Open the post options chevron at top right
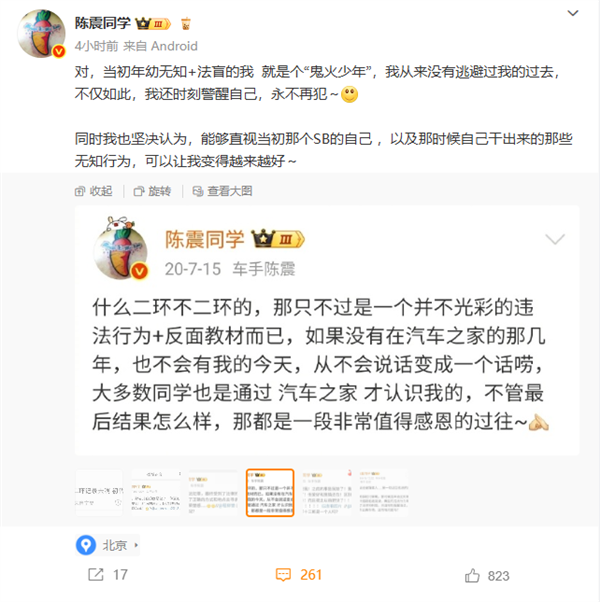600x602 pixels. [573, 12]
